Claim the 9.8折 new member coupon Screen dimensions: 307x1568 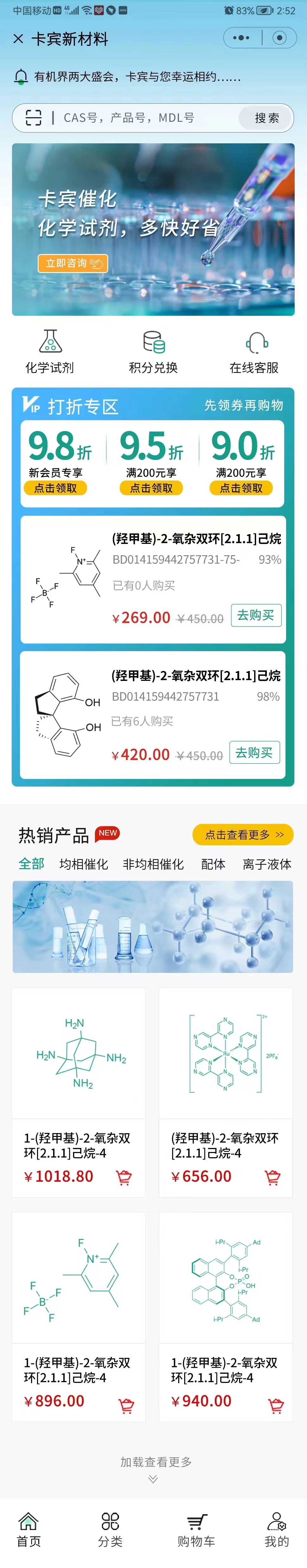pos(55,488)
